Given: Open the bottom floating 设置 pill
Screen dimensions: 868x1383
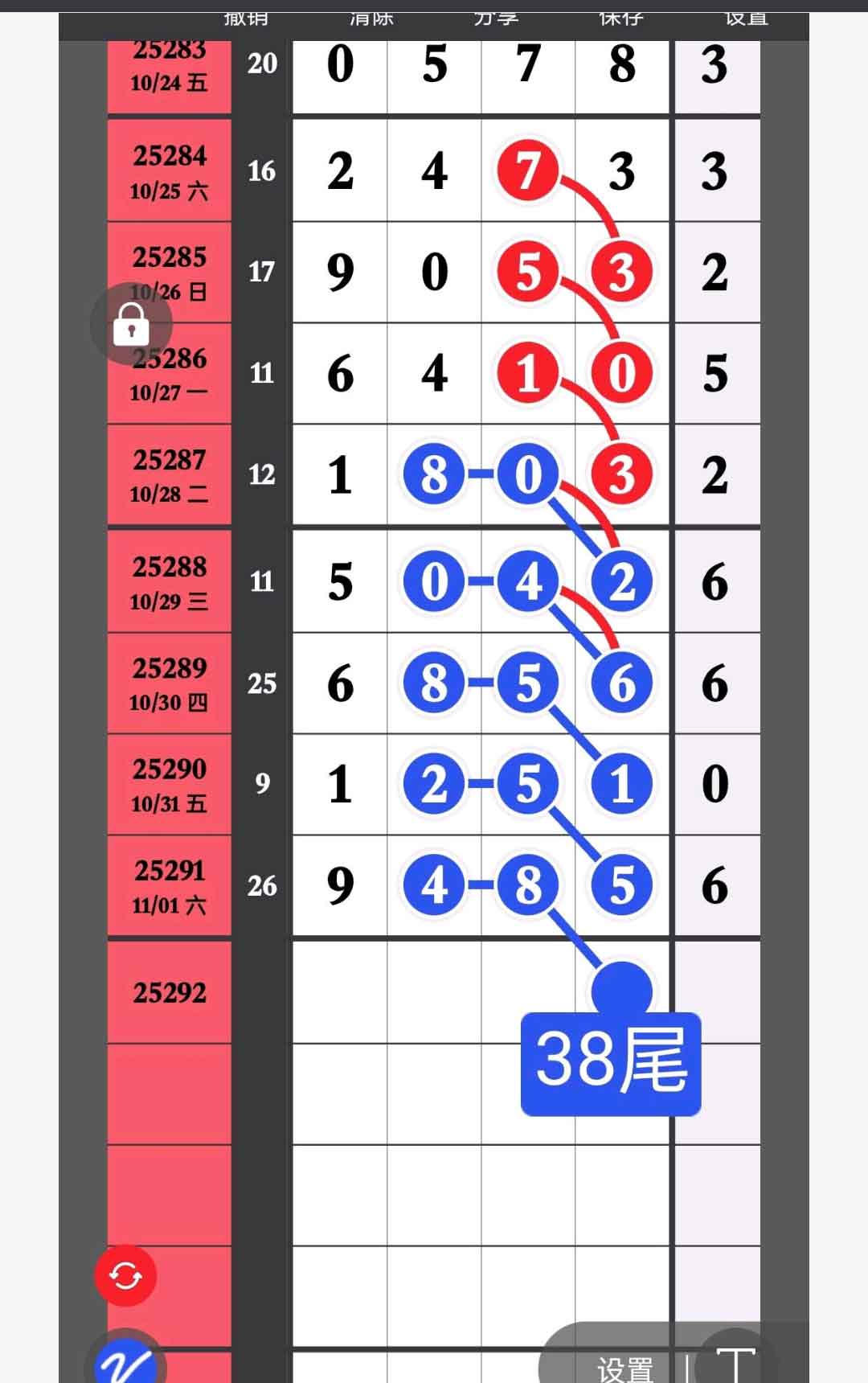Looking at the screenshot, I should [x=624, y=1367].
